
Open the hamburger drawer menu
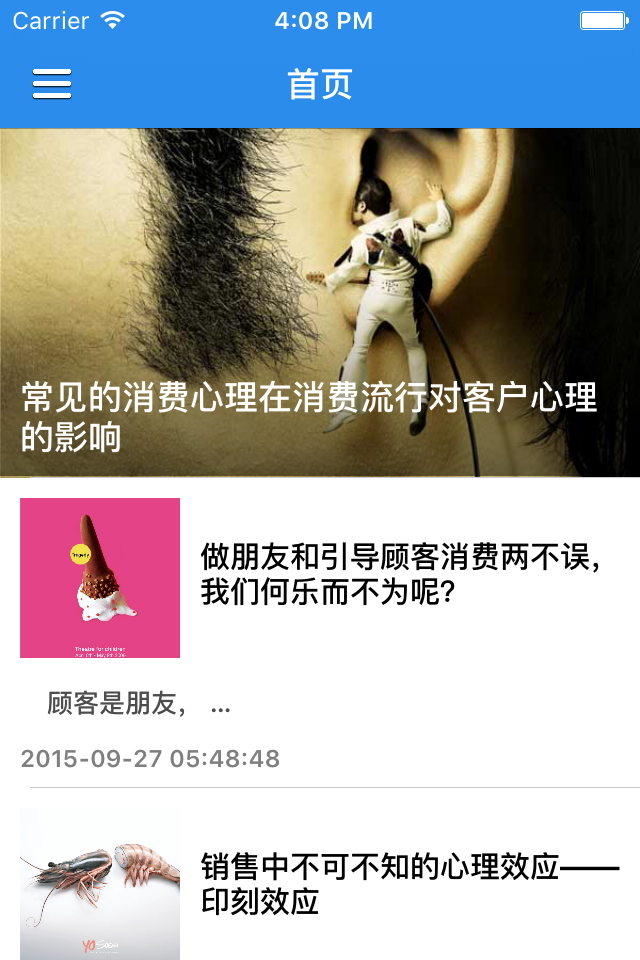point(52,84)
